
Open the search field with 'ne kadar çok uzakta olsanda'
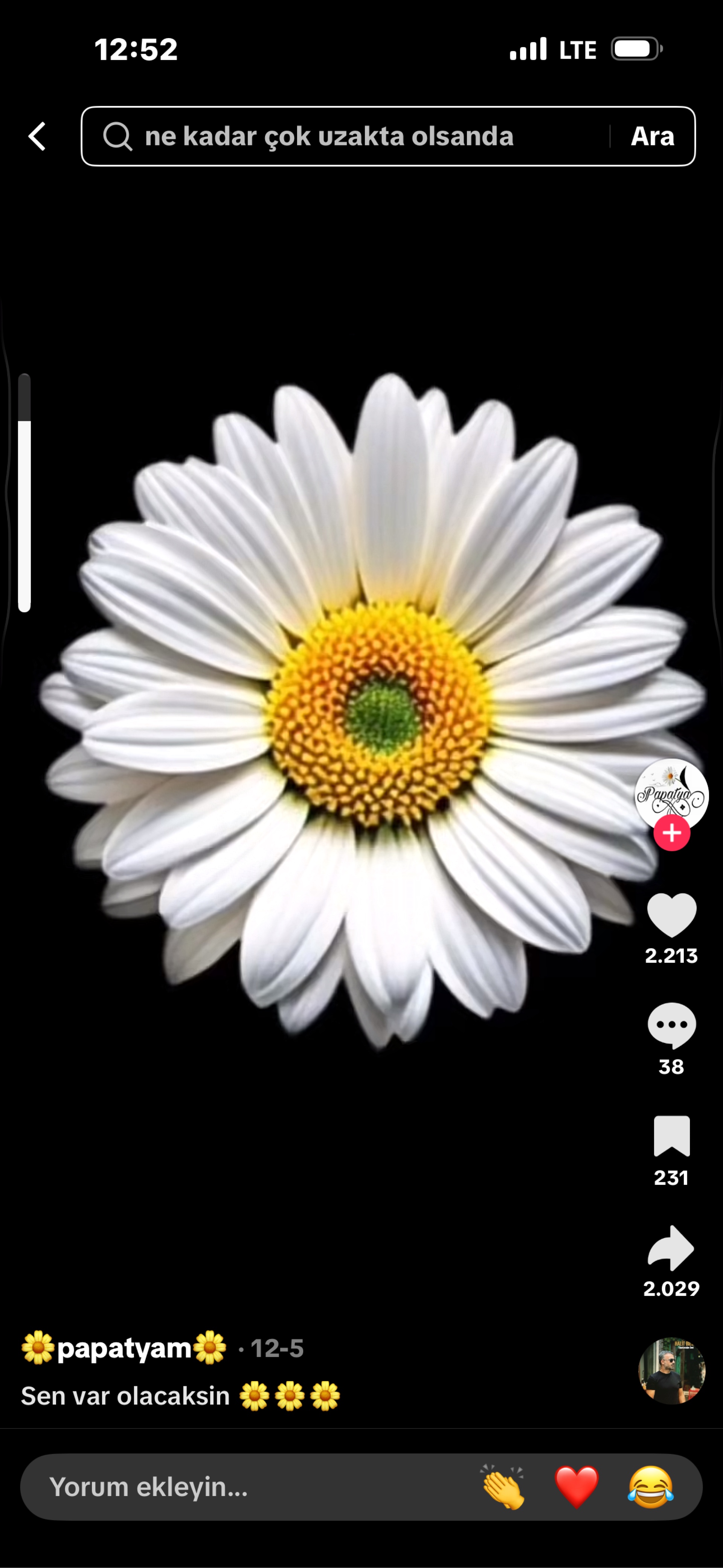(x=341, y=136)
